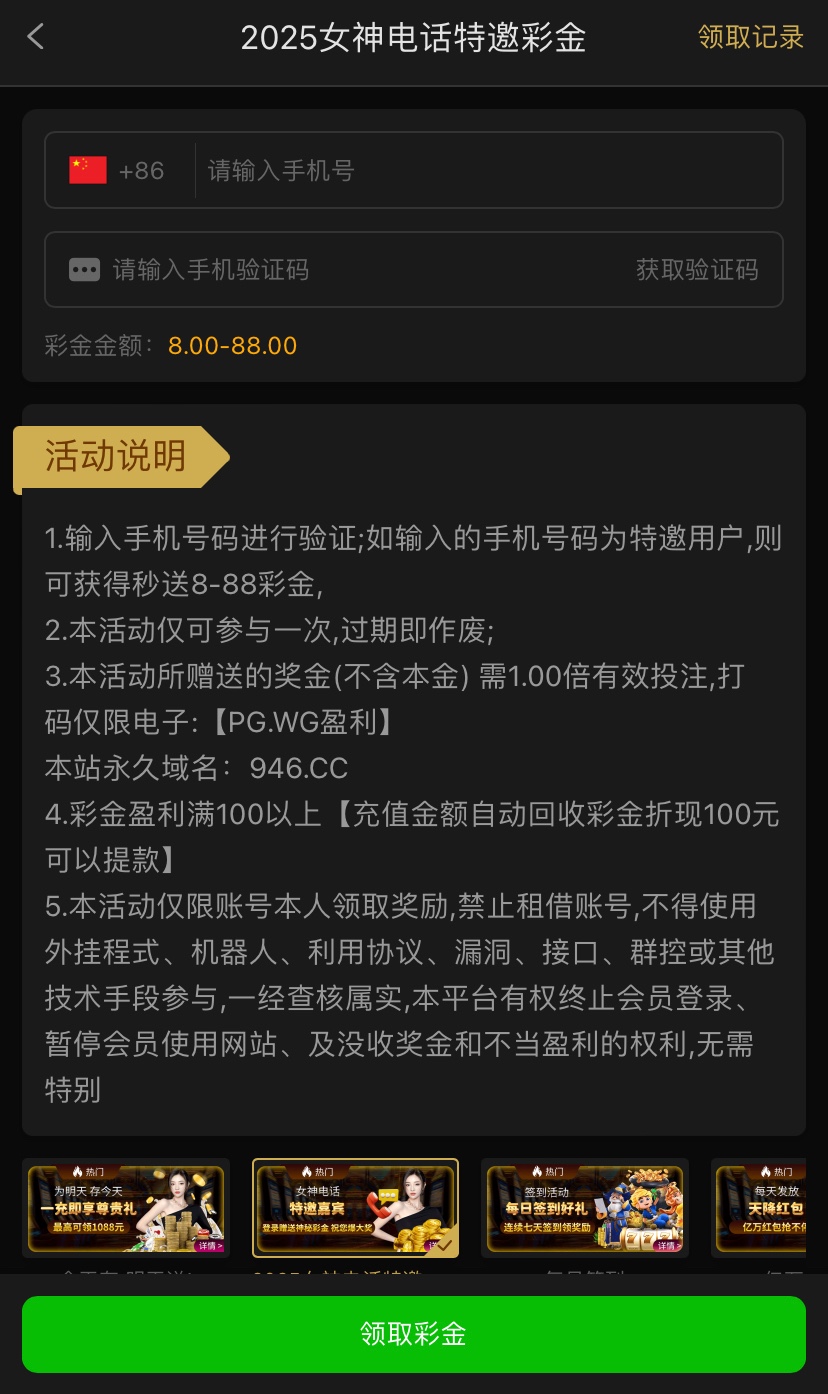This screenshot has width=828, height=1394.
Task: Open the 一充即享尊贵礼 promotion banner
Action: point(126,1209)
